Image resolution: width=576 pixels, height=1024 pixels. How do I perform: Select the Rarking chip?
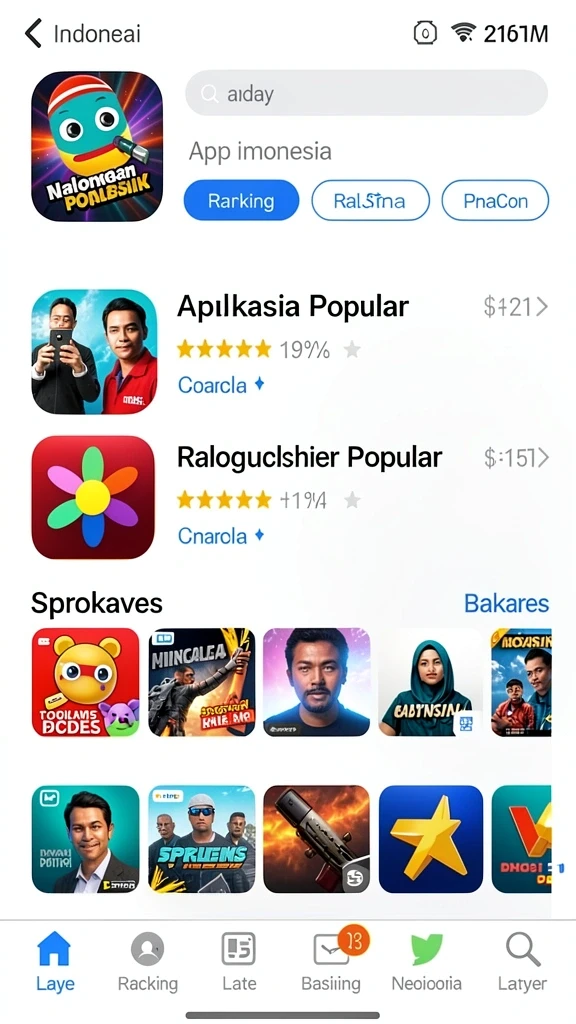[241, 200]
